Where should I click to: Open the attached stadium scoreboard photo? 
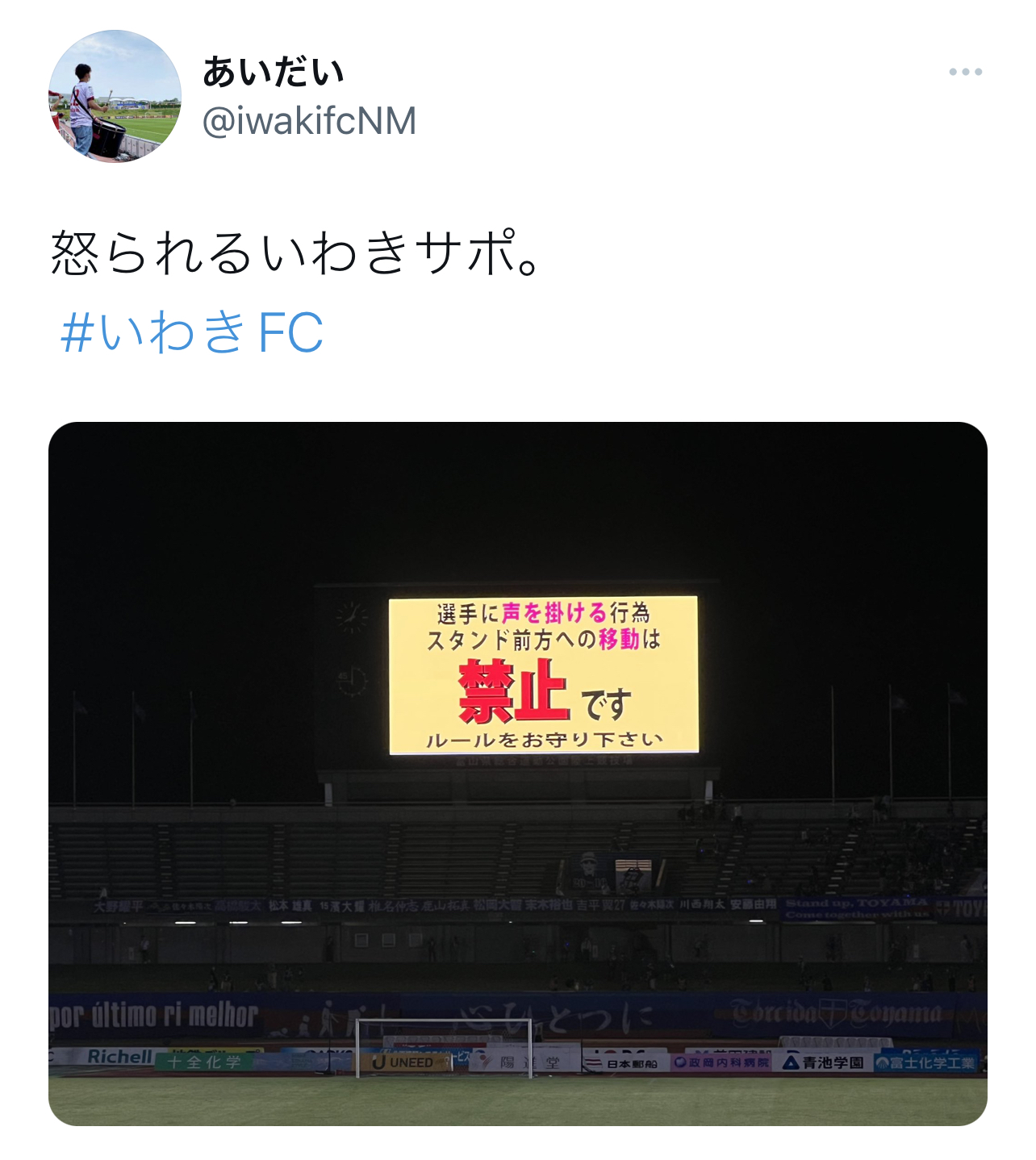517,773
